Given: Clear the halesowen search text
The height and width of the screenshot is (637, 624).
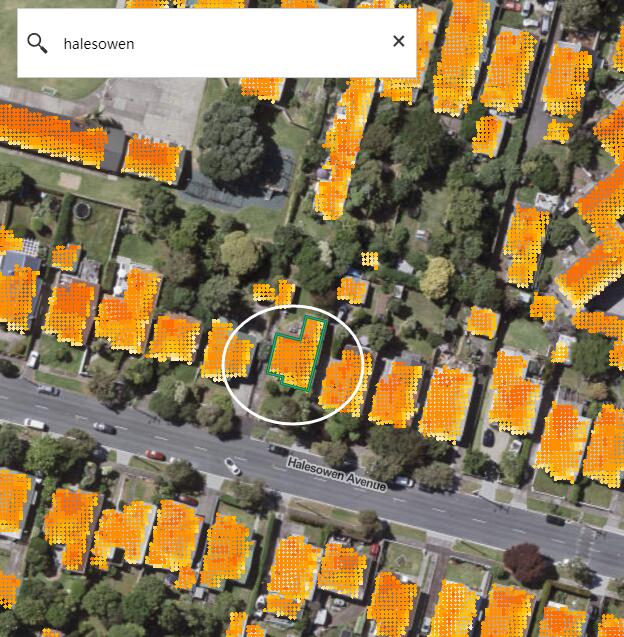Looking at the screenshot, I should 398,41.
